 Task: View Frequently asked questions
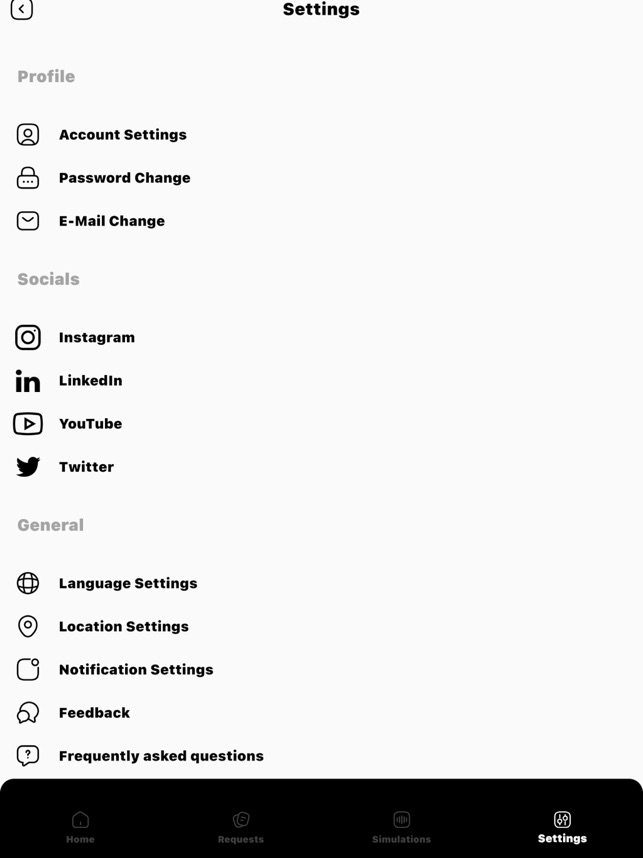pyautogui.click(x=160, y=756)
